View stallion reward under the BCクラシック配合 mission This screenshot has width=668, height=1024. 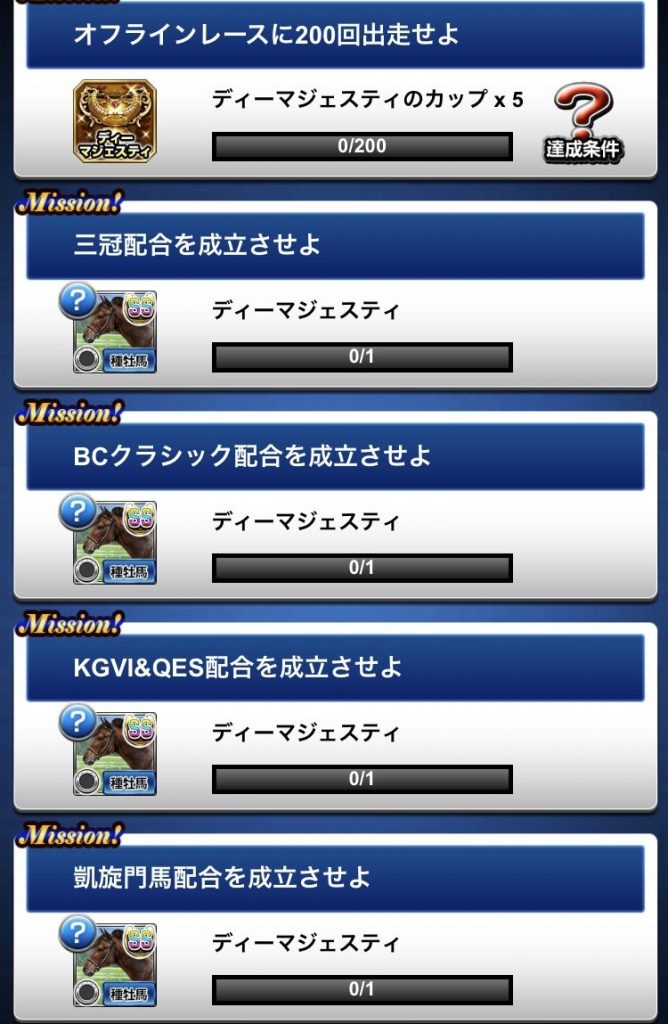pos(114,543)
